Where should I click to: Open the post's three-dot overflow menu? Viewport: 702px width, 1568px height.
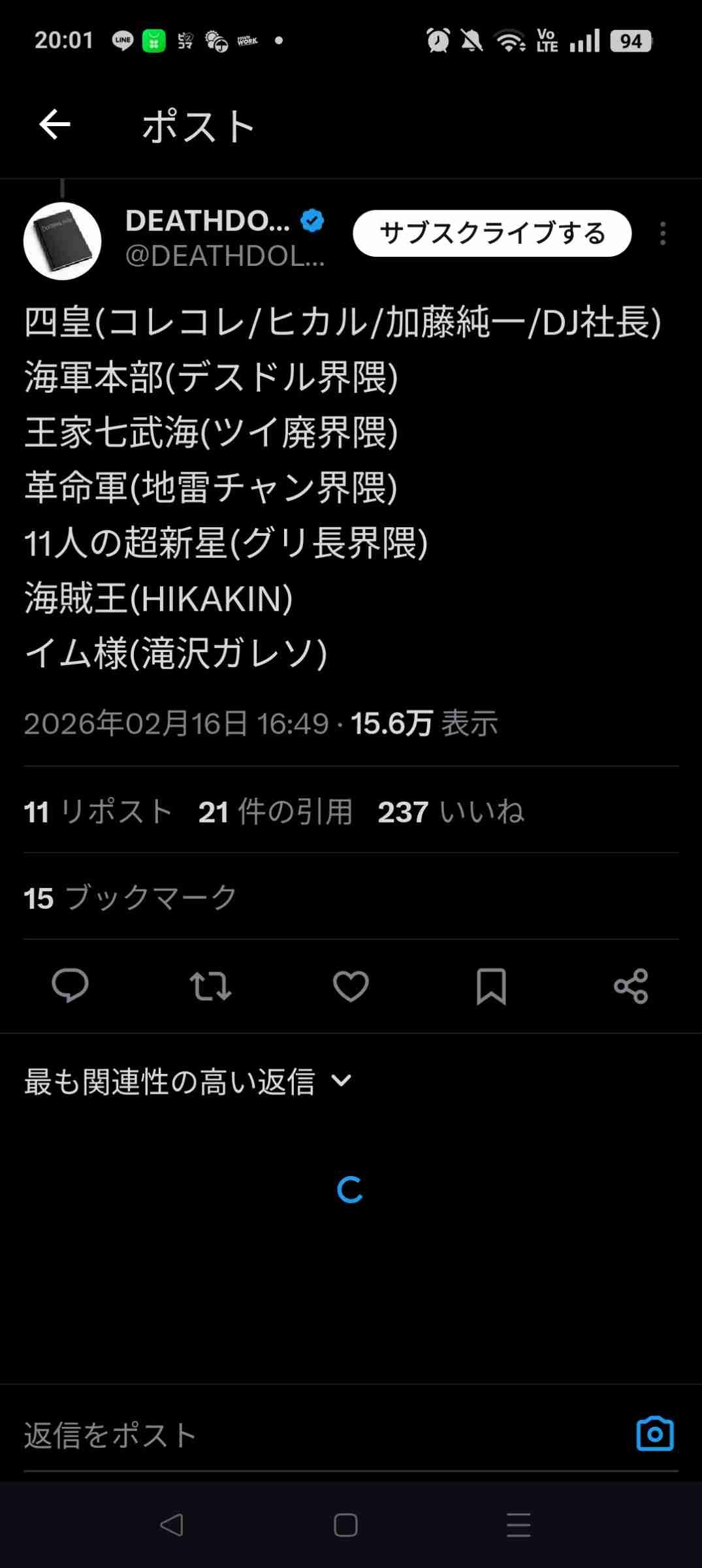click(663, 233)
